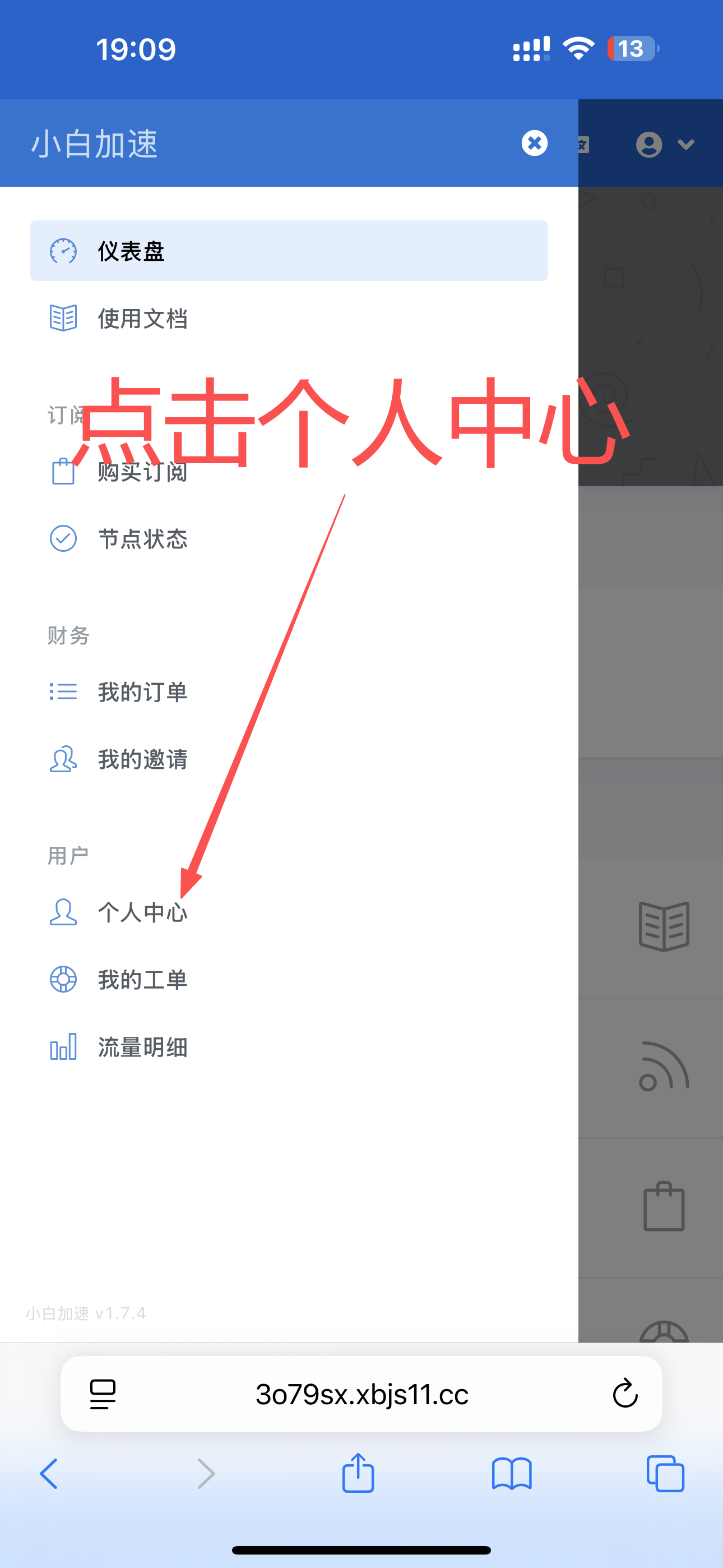Share the current page
The width and height of the screenshot is (723, 1568).
(x=358, y=1473)
